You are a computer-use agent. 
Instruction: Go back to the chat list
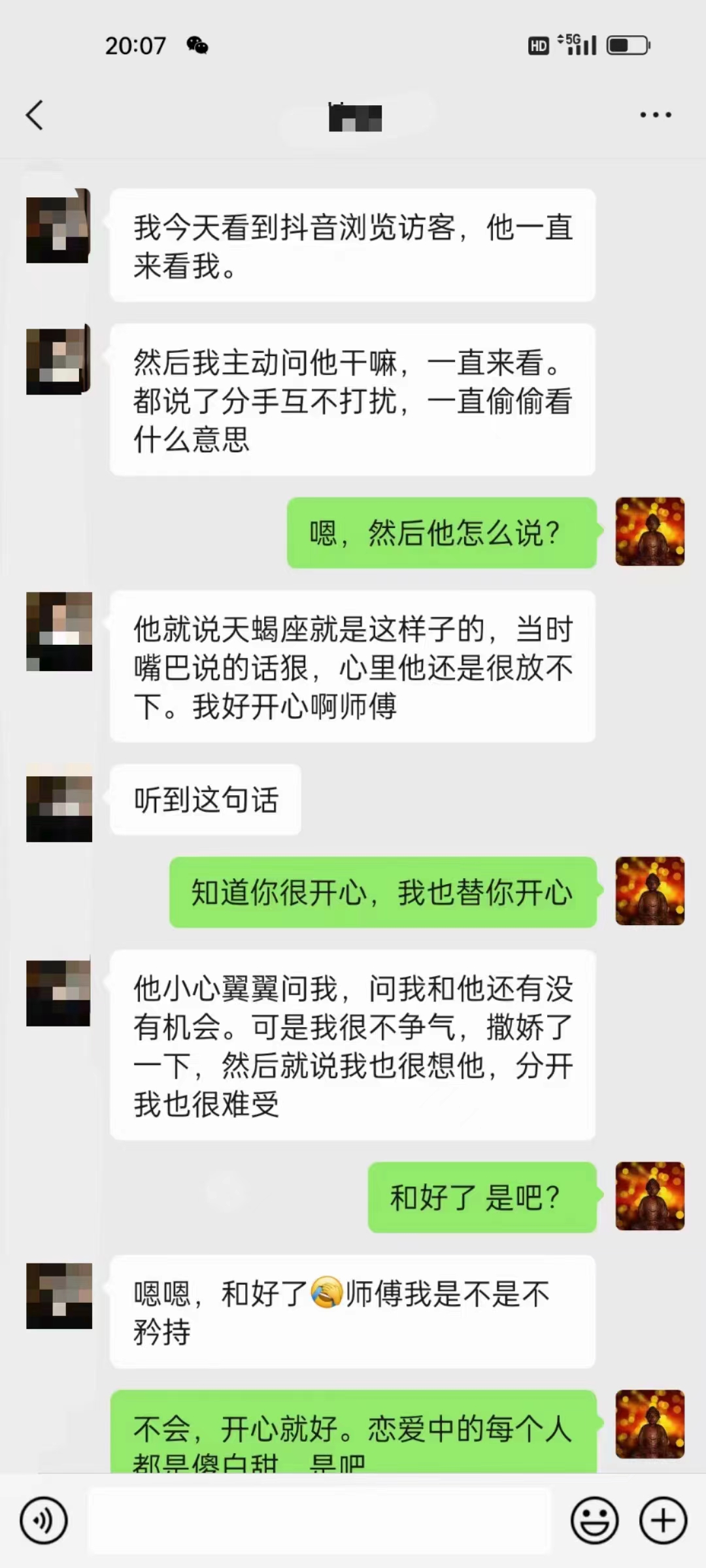pos(35,115)
